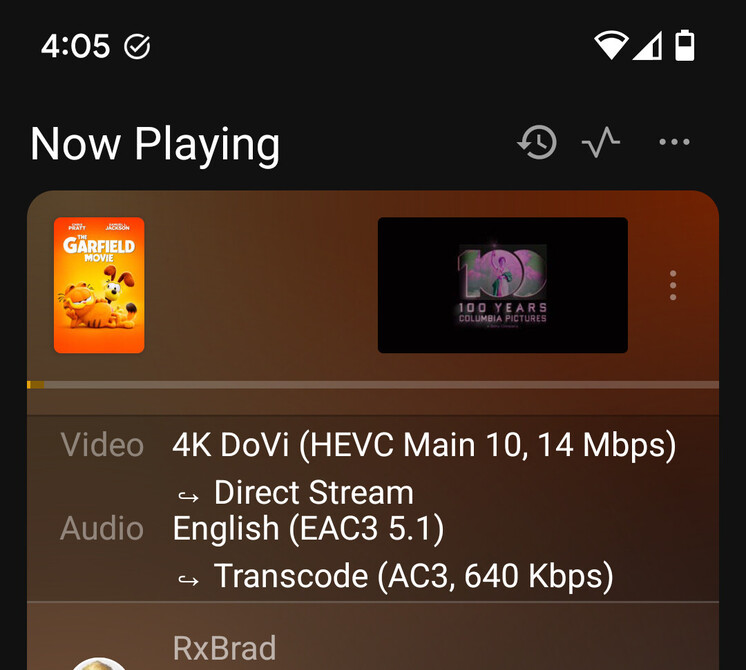746x670 pixels.
Task: Open the activity graph icon
Action: point(601,143)
